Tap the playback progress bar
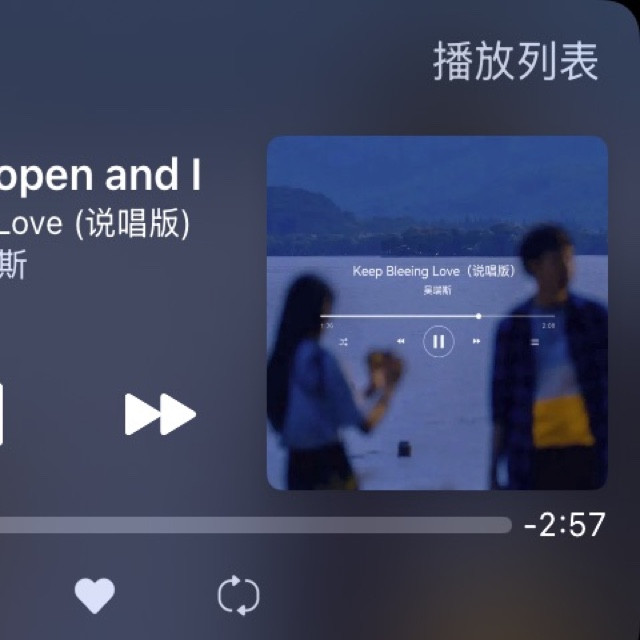640x640 pixels. pos(256,525)
